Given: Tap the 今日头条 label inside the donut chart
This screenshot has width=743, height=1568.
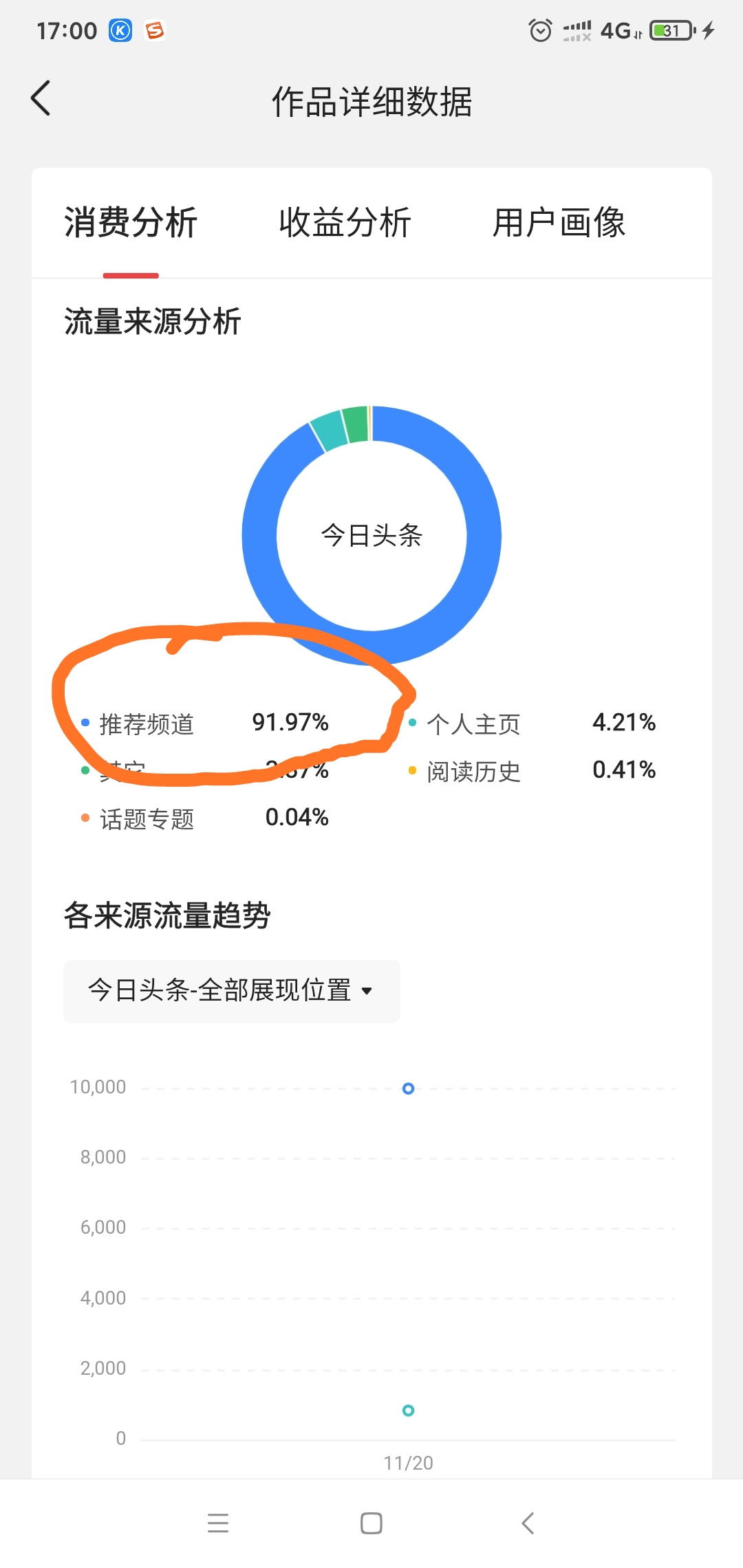Looking at the screenshot, I should 371,536.
